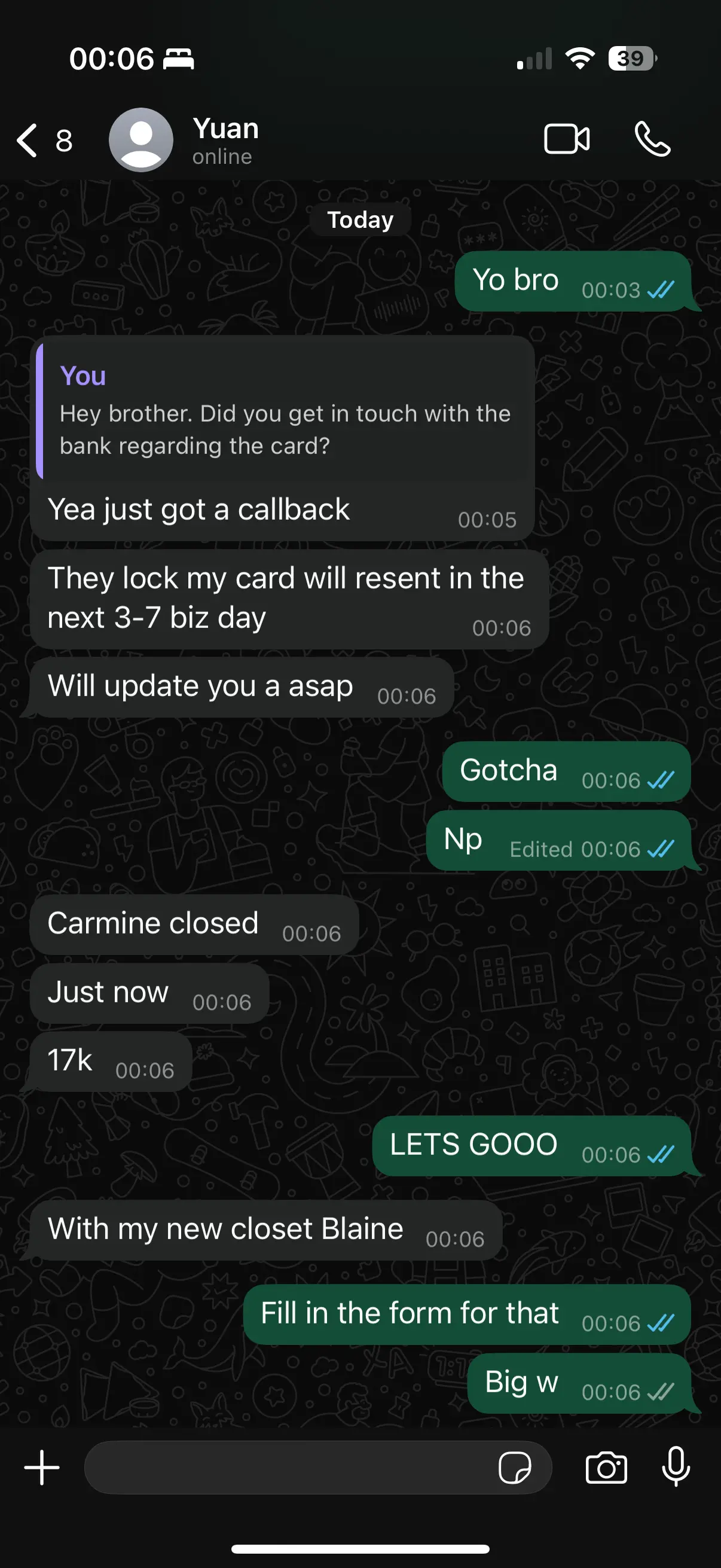Start a video call with Yuan

click(x=566, y=139)
